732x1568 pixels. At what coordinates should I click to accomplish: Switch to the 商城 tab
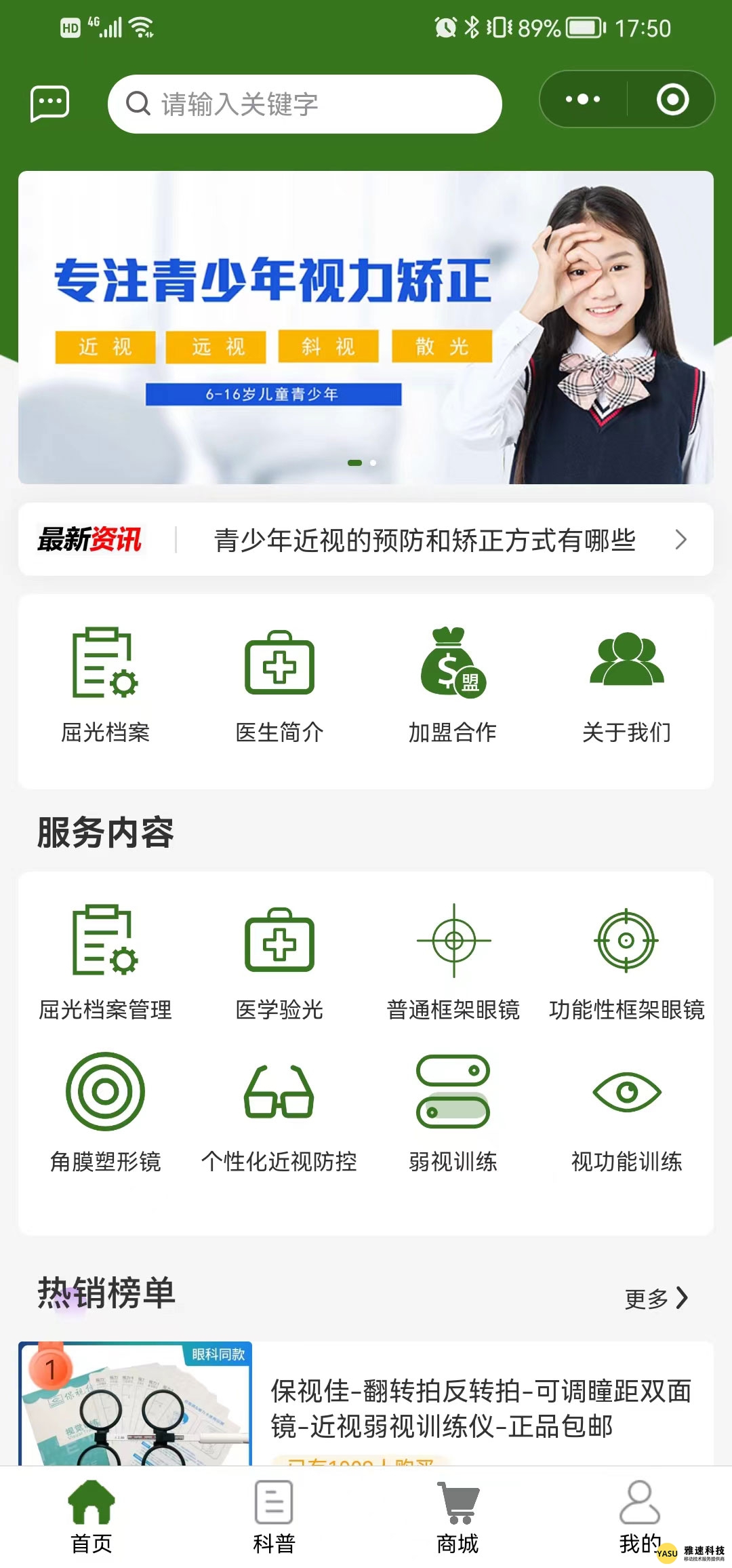point(457,1516)
